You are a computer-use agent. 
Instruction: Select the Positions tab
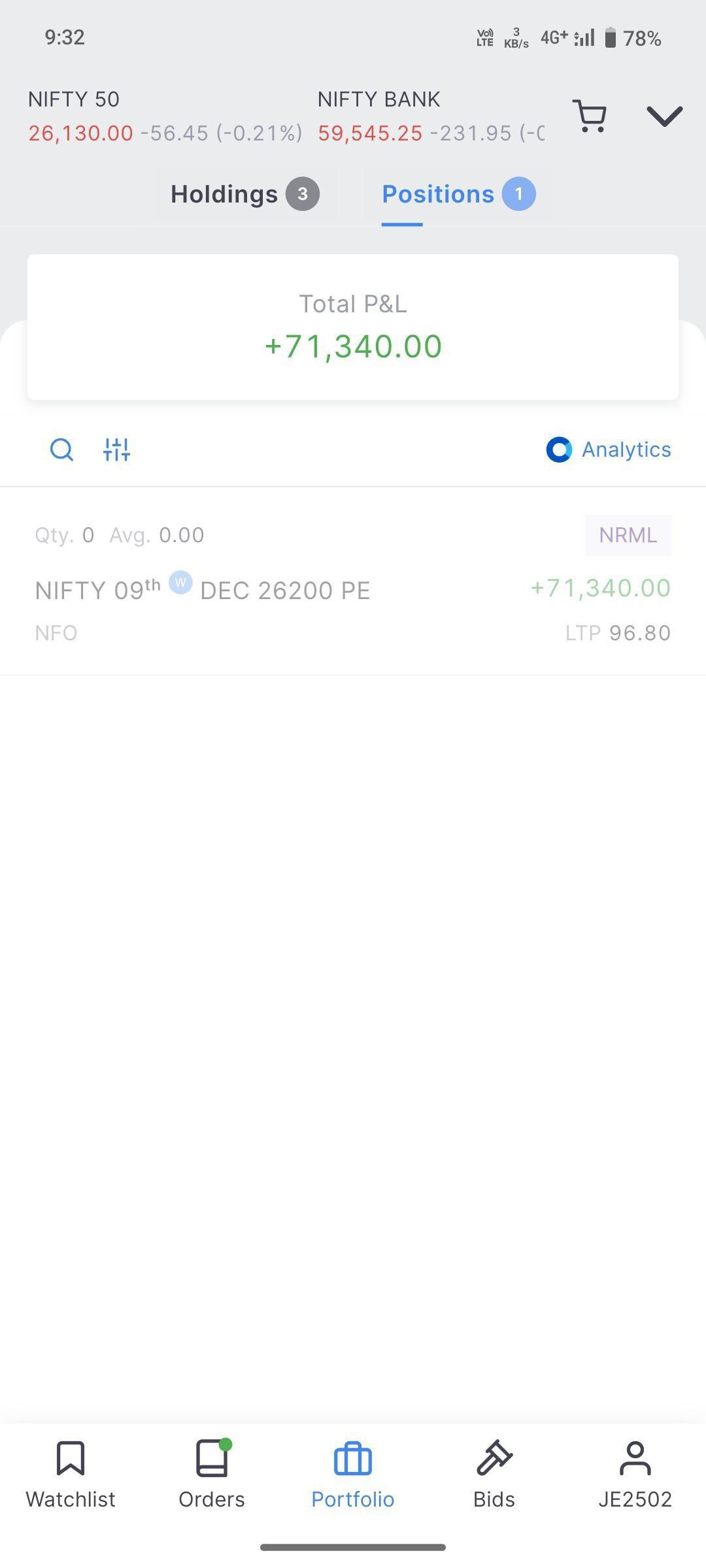(458, 194)
